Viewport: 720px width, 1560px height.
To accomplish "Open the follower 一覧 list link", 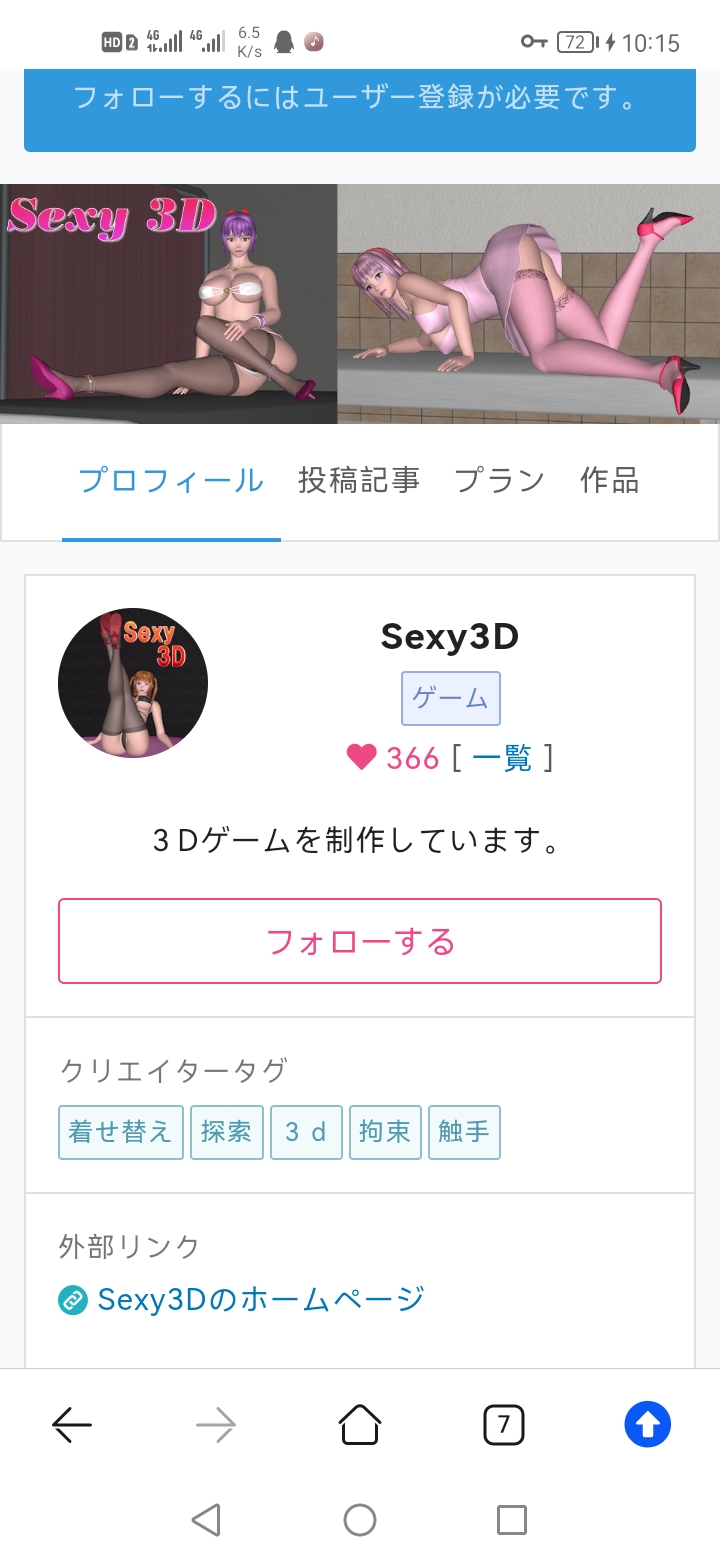I will [503, 760].
